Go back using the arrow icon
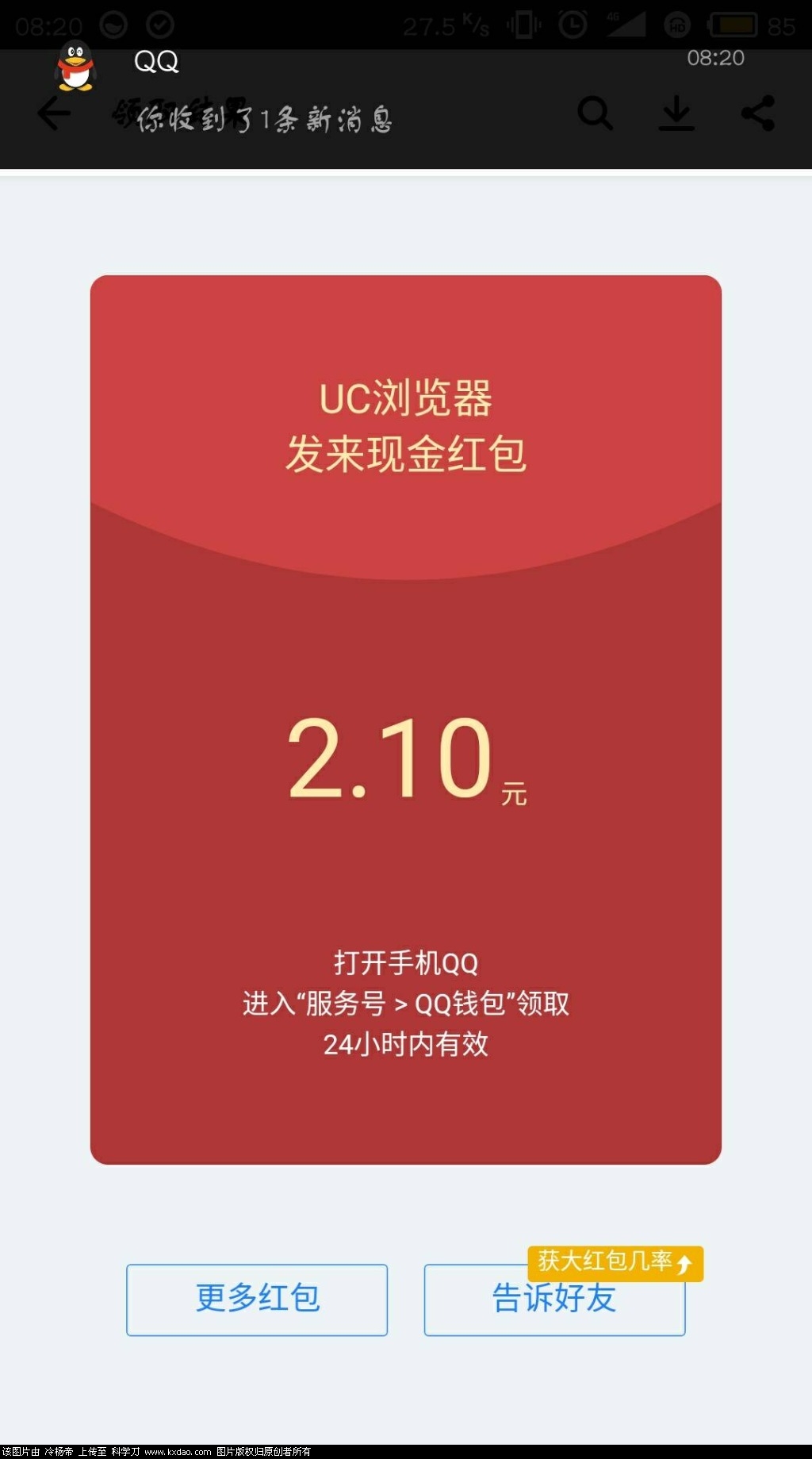 54,114
